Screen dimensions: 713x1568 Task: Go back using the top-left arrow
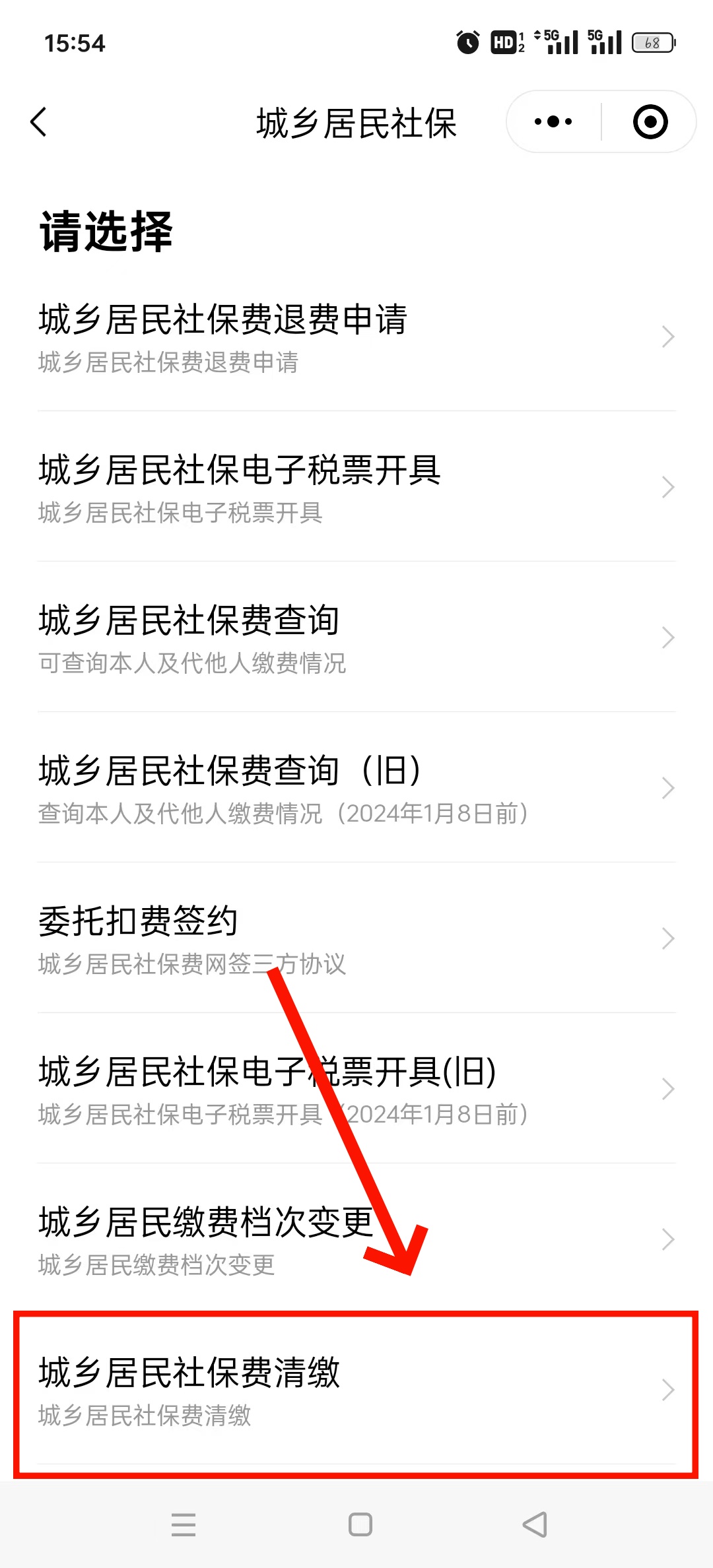coord(39,122)
